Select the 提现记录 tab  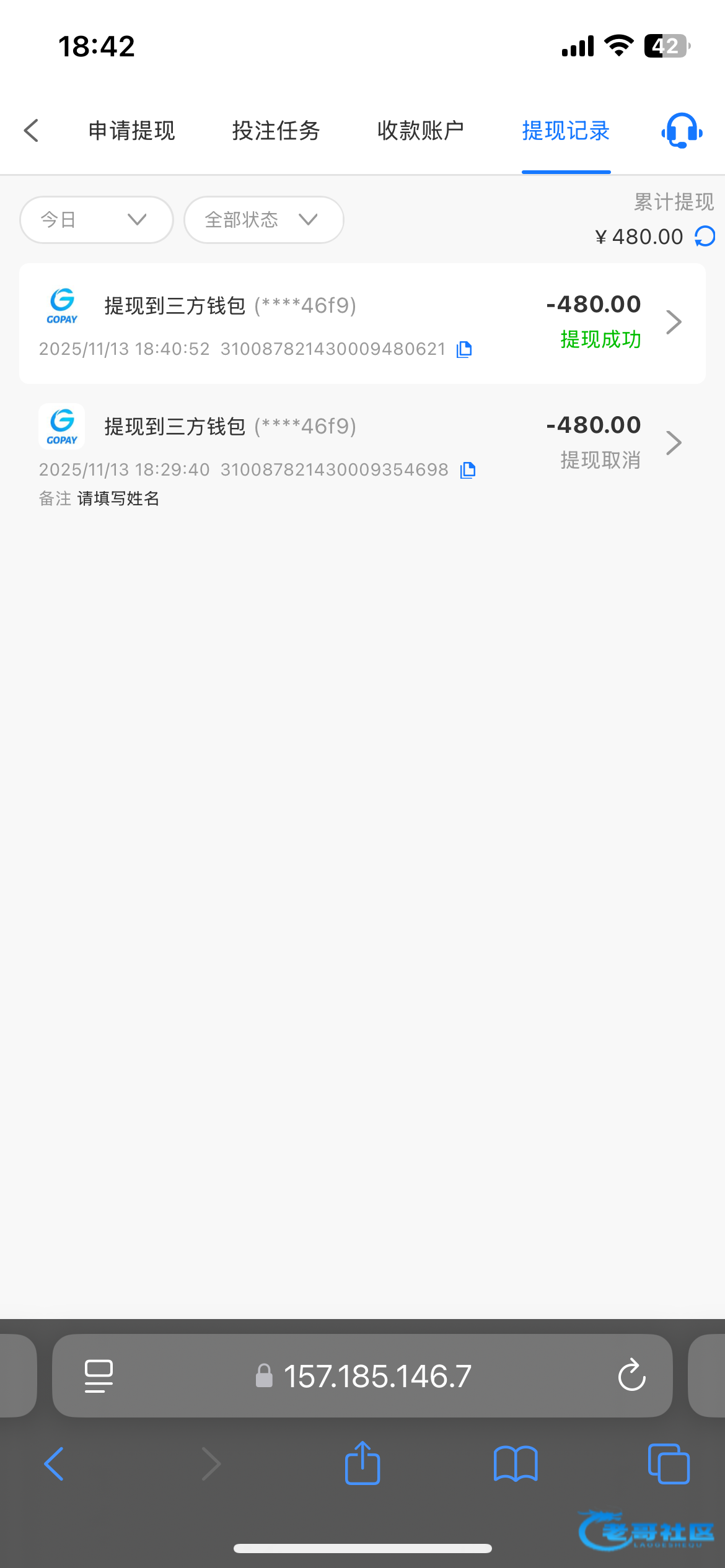(566, 131)
